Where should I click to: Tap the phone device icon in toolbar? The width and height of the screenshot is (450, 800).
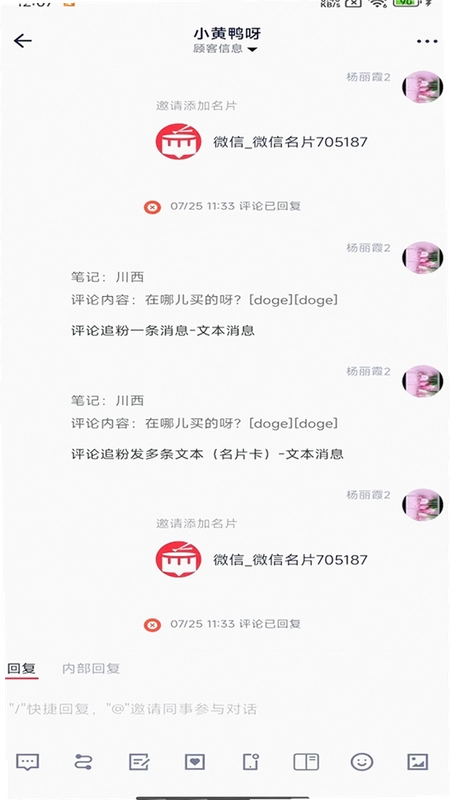point(250,762)
